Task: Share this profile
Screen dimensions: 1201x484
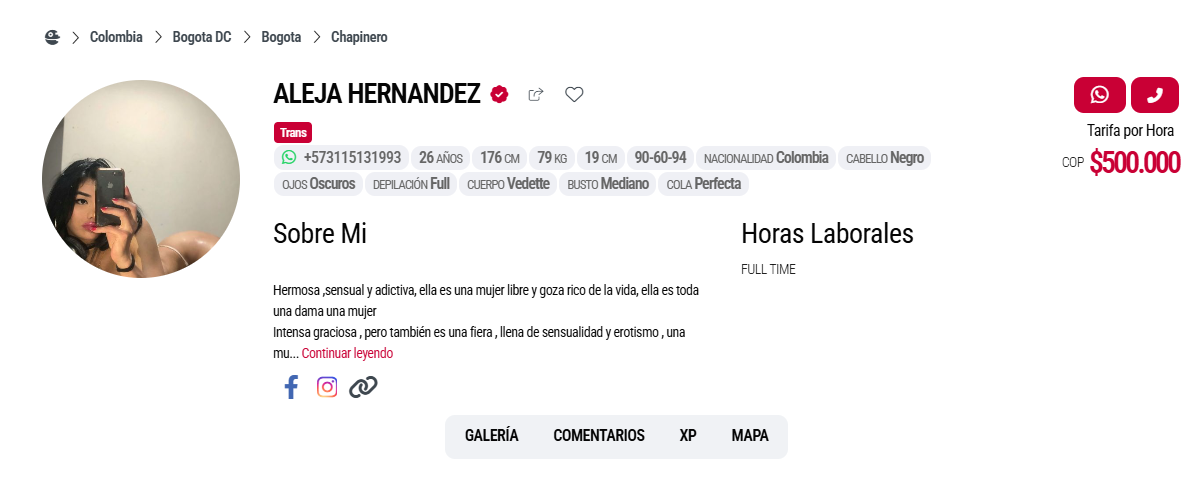Action: 536,94
